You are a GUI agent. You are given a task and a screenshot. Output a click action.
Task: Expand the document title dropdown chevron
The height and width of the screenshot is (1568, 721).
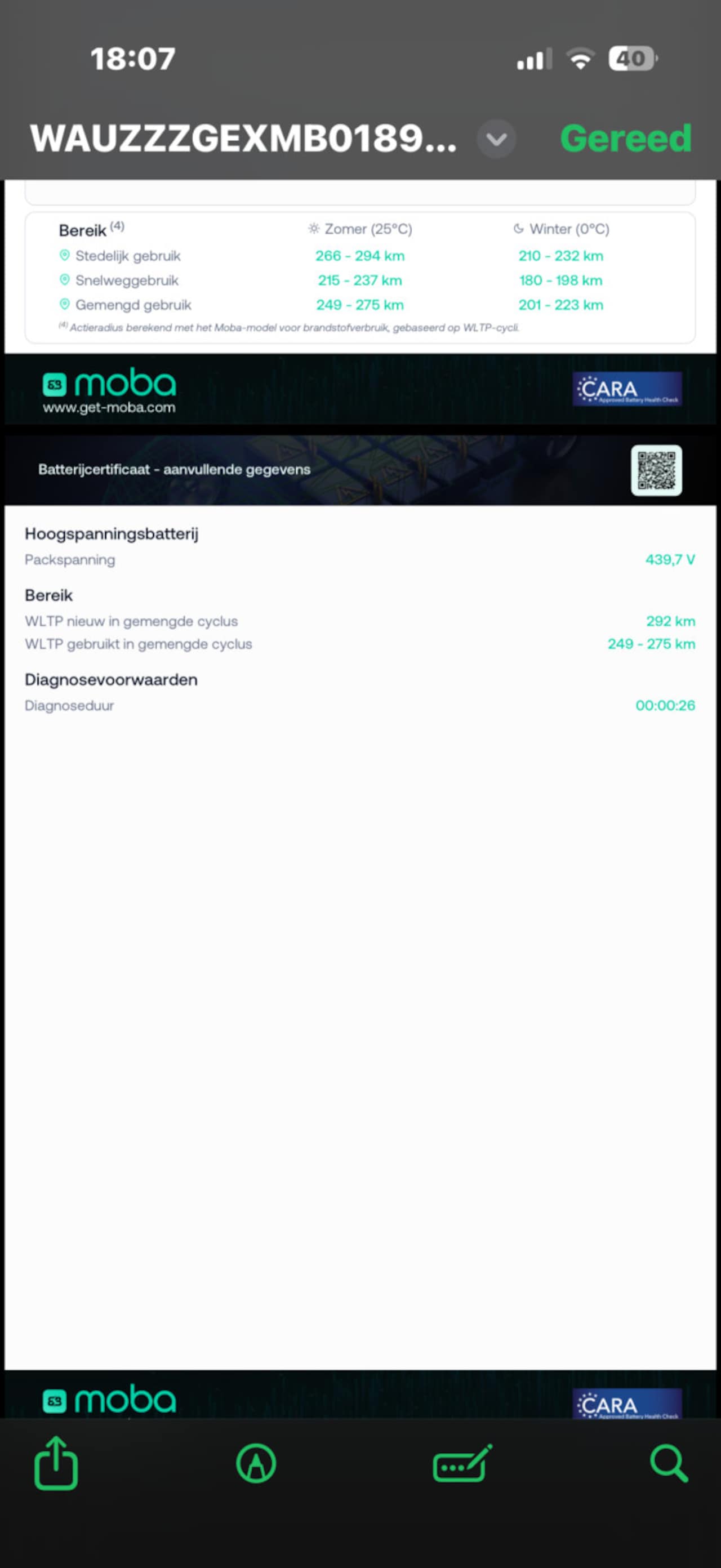(x=496, y=139)
